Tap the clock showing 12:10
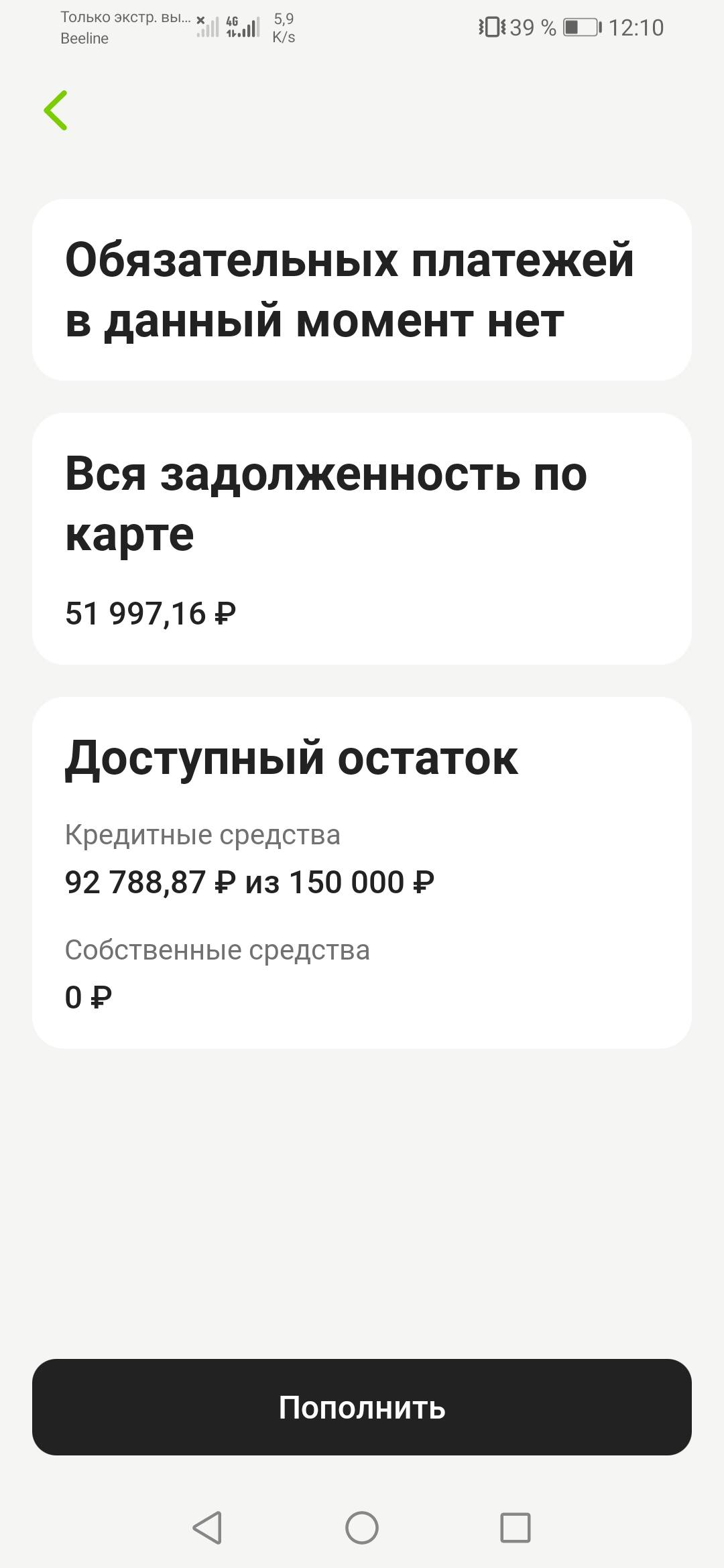Viewport: 724px width, 1568px height. [x=637, y=27]
